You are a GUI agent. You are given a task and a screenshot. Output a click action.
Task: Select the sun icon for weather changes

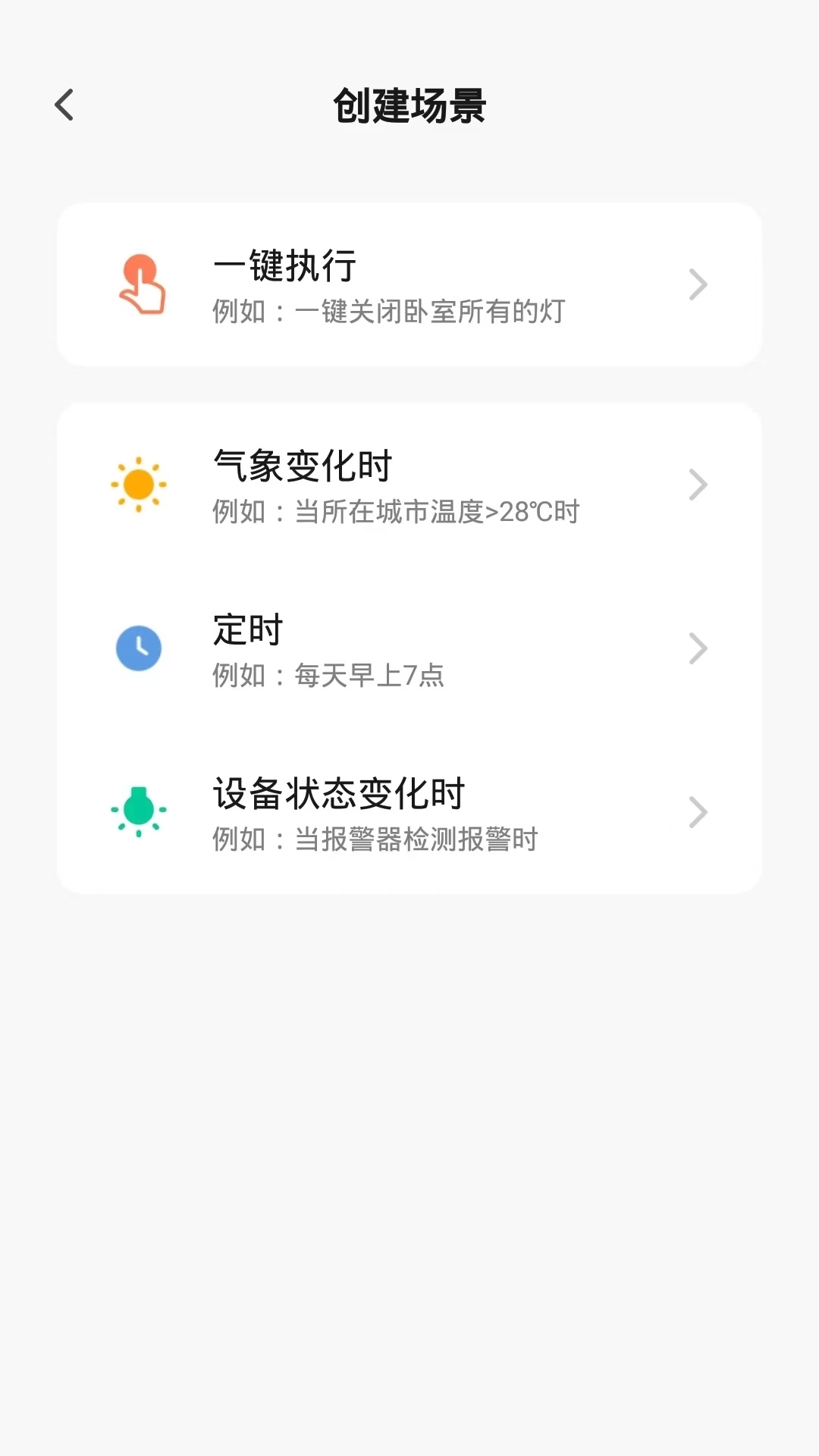coord(138,484)
